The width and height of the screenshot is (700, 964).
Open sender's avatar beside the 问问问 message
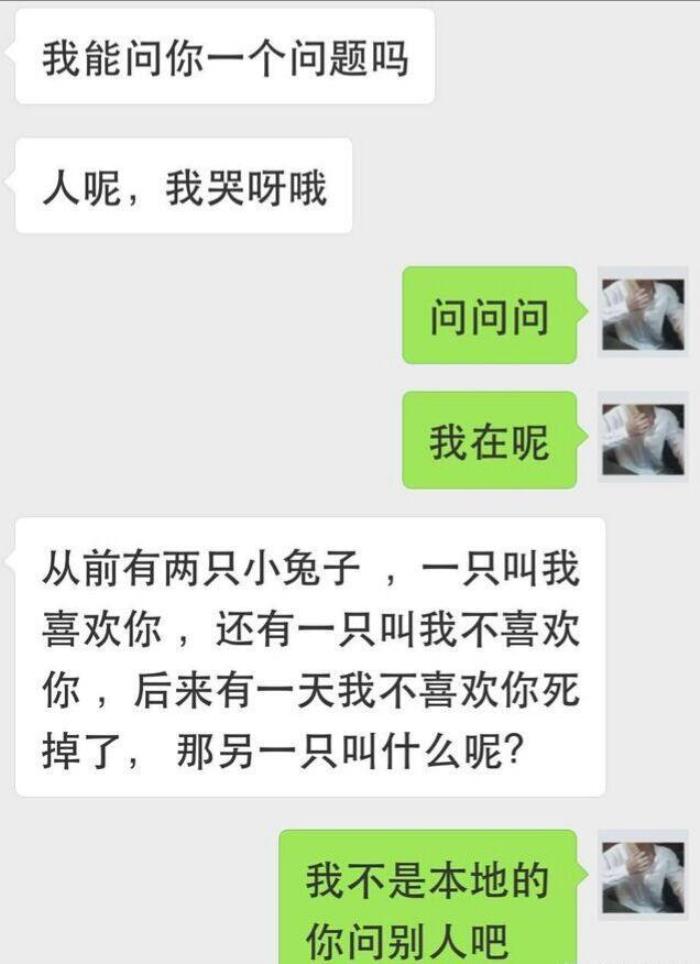[641, 315]
